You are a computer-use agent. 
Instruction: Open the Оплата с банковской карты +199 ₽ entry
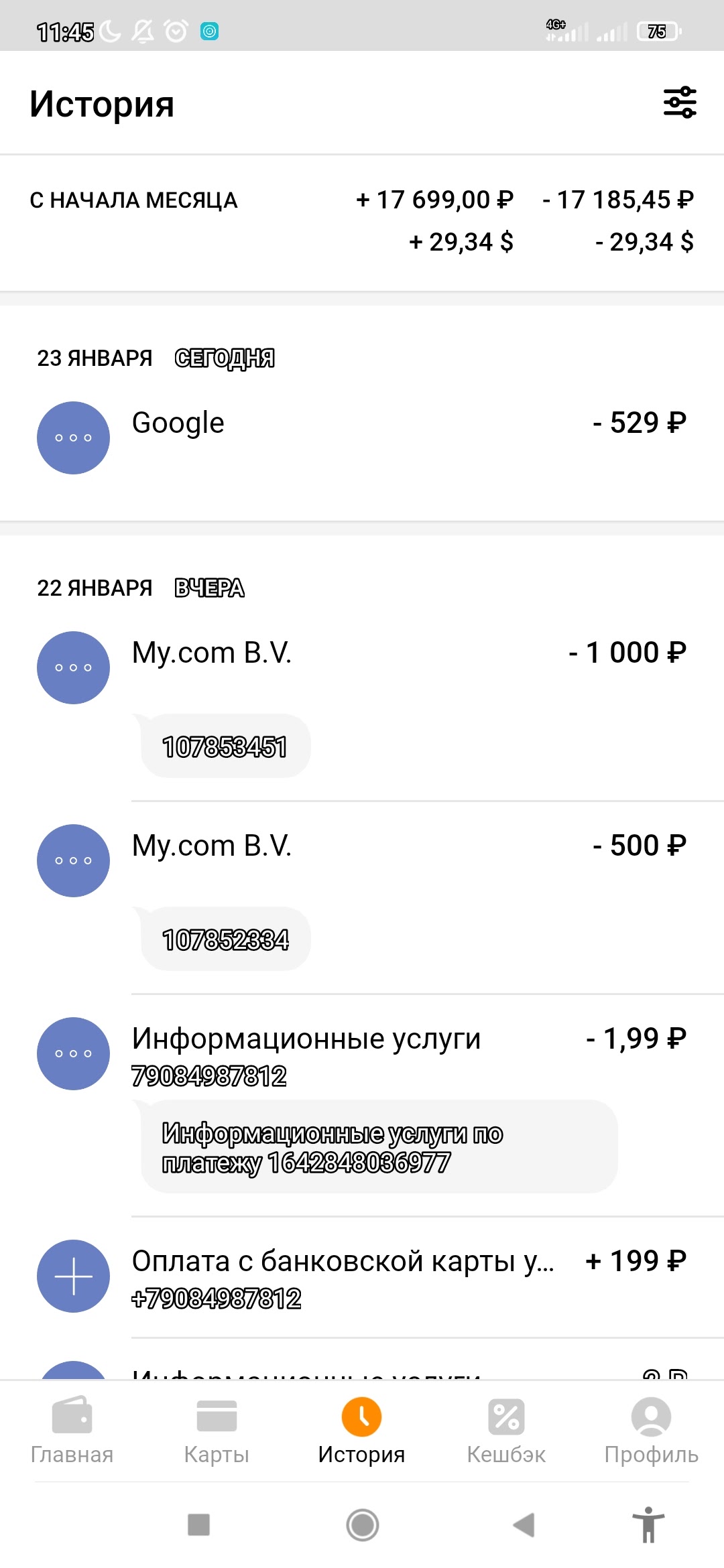(362, 1276)
